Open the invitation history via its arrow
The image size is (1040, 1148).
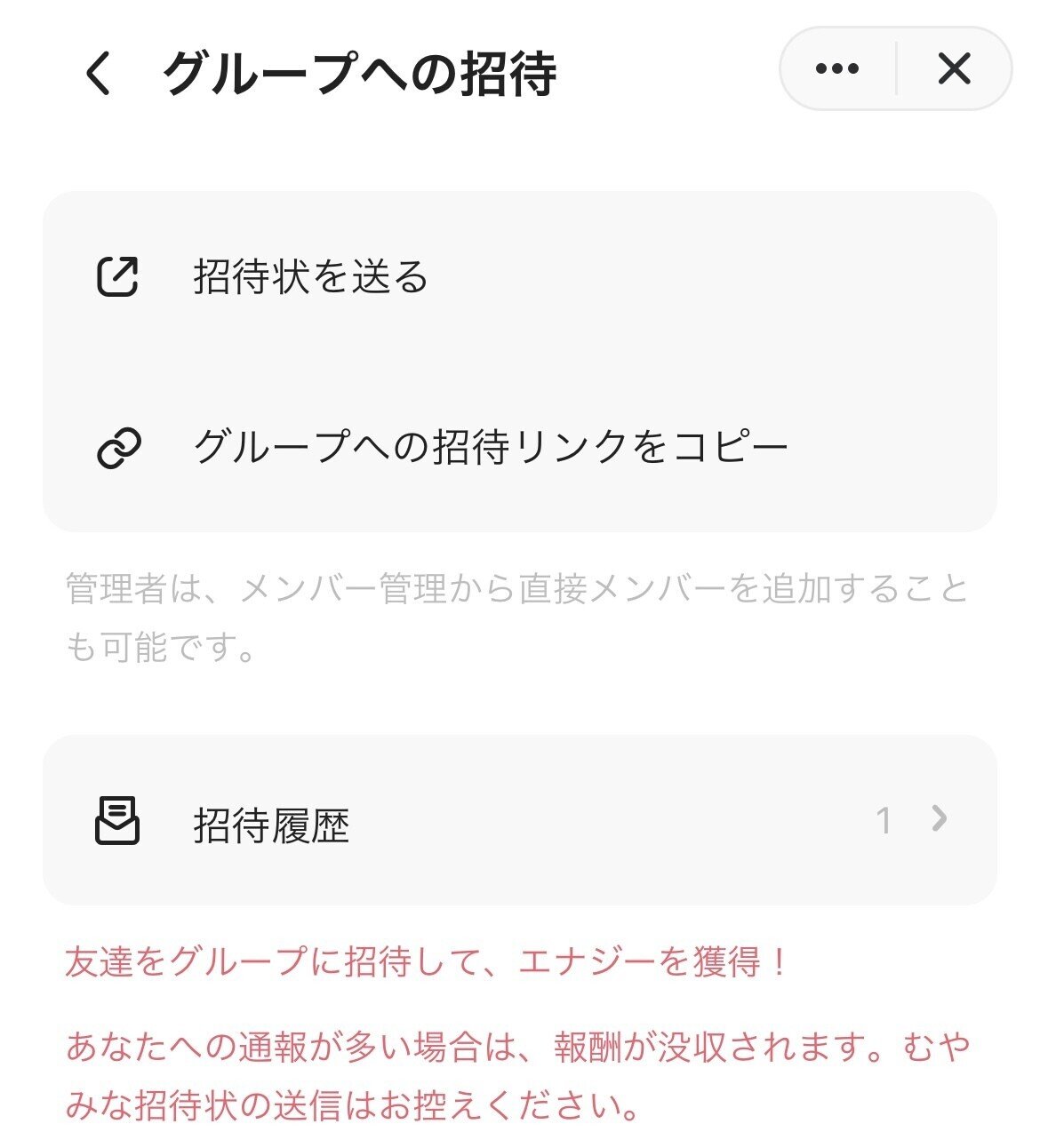coord(937,819)
